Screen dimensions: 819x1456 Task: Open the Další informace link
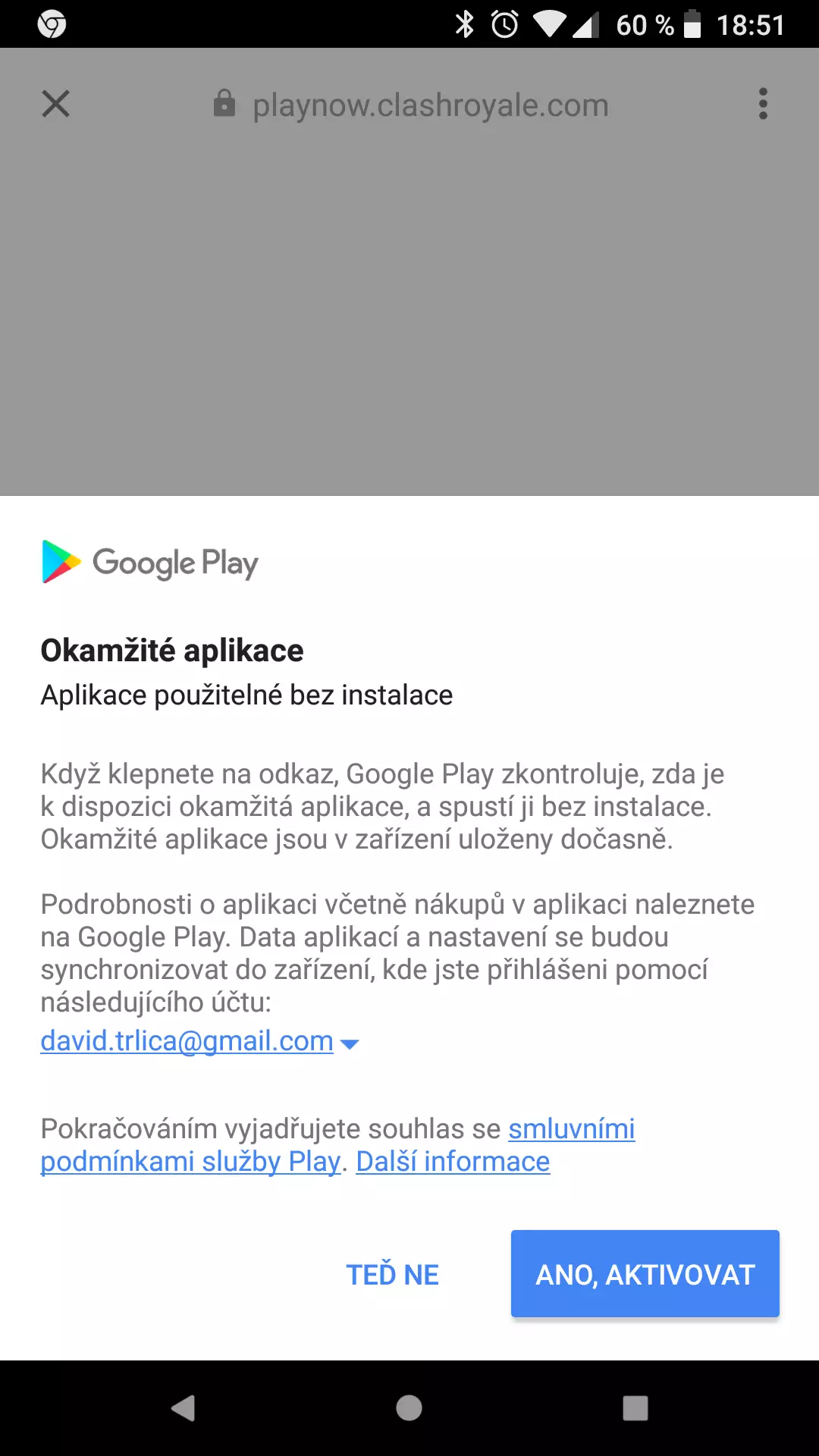pyautogui.click(x=453, y=1162)
